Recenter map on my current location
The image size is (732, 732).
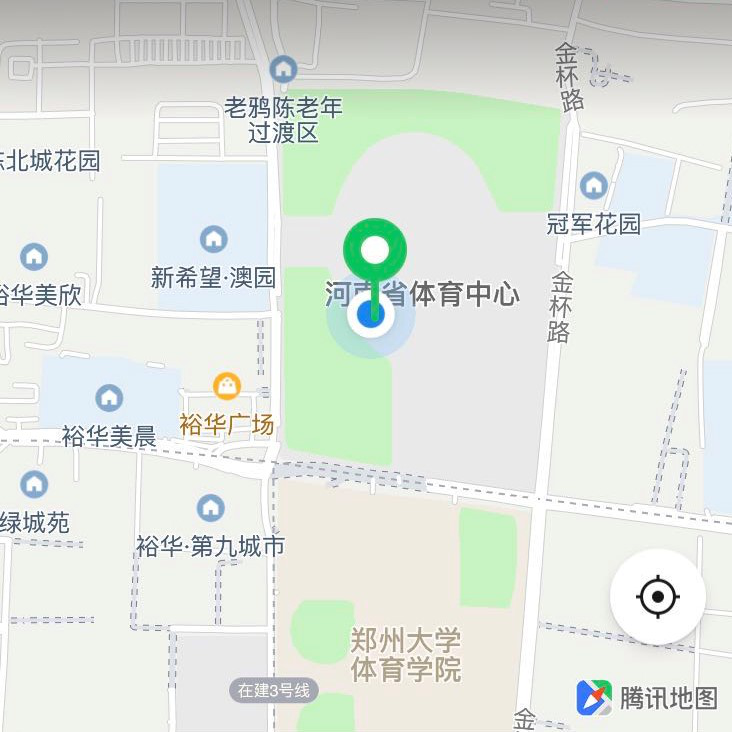pos(658,597)
